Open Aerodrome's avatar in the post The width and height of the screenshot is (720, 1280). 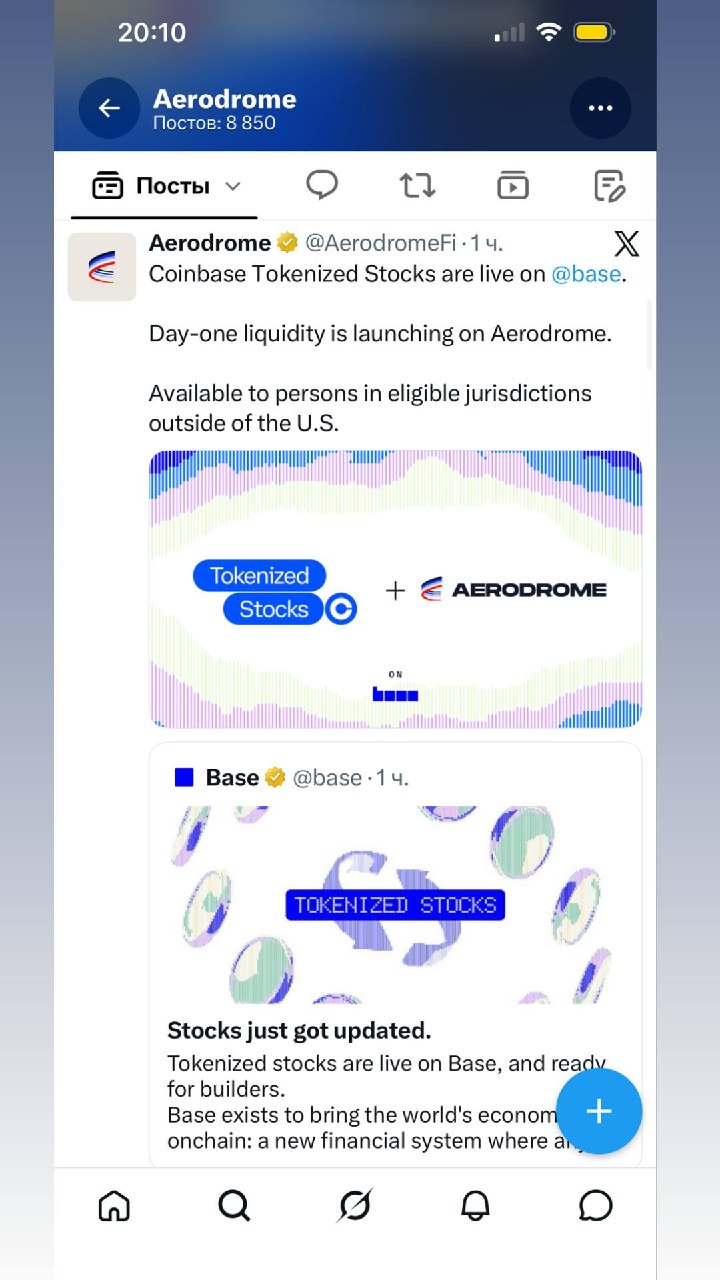(x=102, y=267)
